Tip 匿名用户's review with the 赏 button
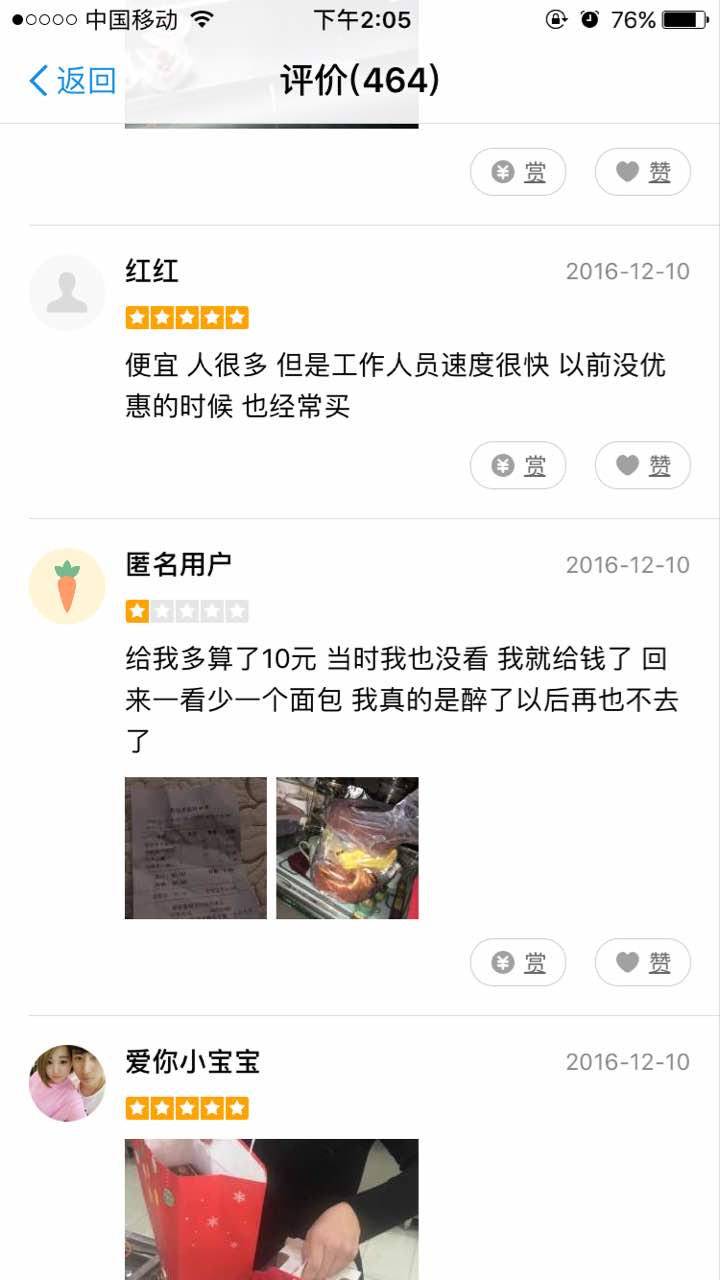Image resolution: width=720 pixels, height=1280 pixels. point(518,962)
